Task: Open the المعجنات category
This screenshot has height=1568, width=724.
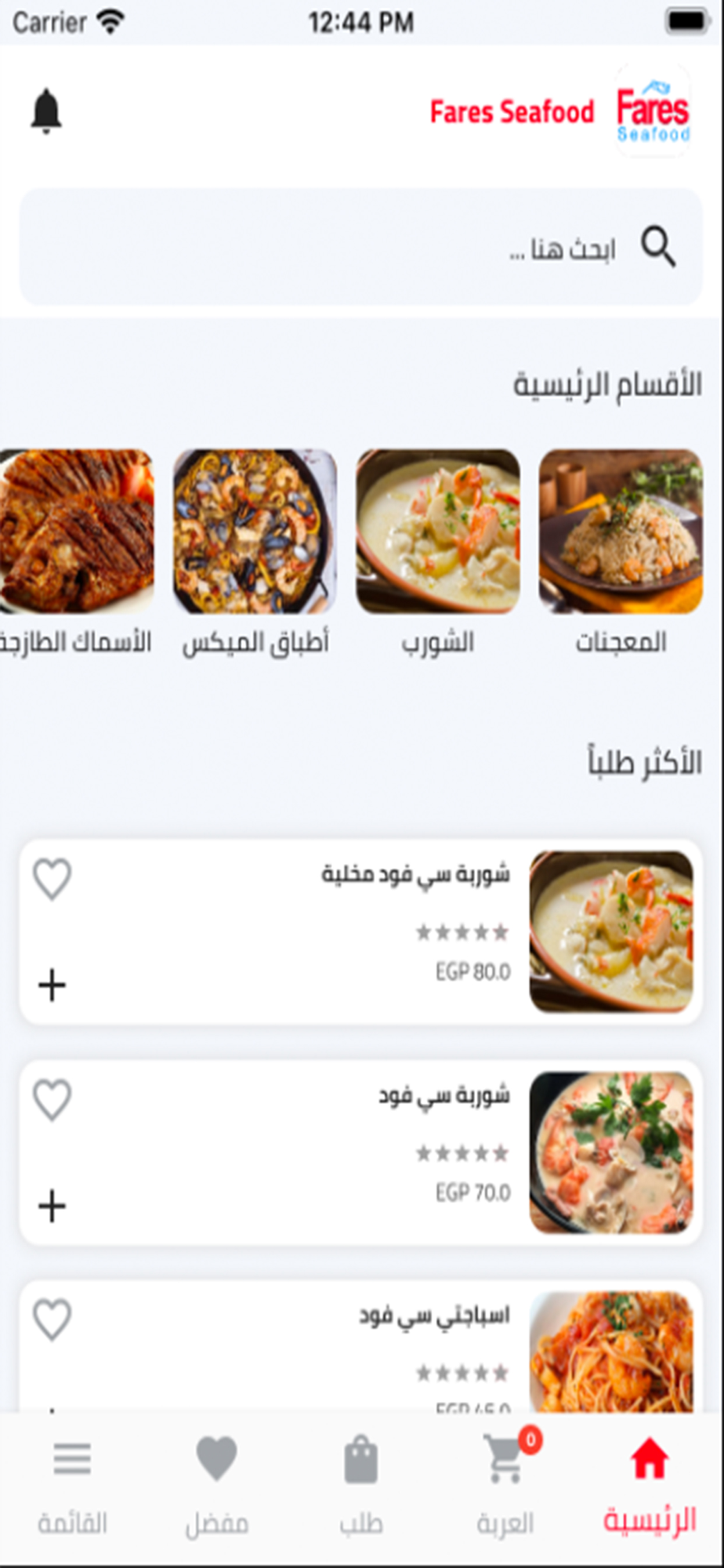Action: [621, 552]
